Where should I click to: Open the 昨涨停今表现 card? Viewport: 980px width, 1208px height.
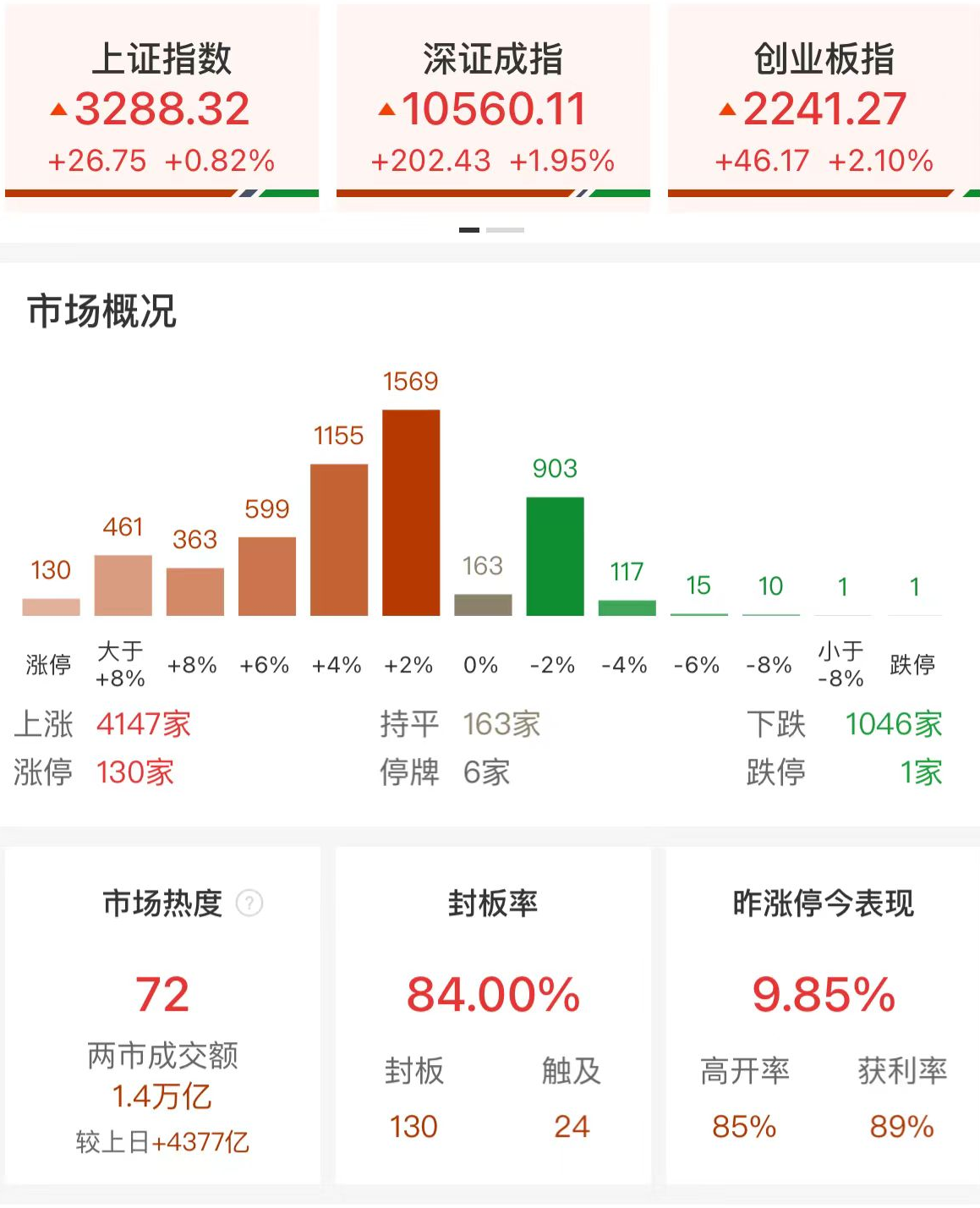point(823,1015)
